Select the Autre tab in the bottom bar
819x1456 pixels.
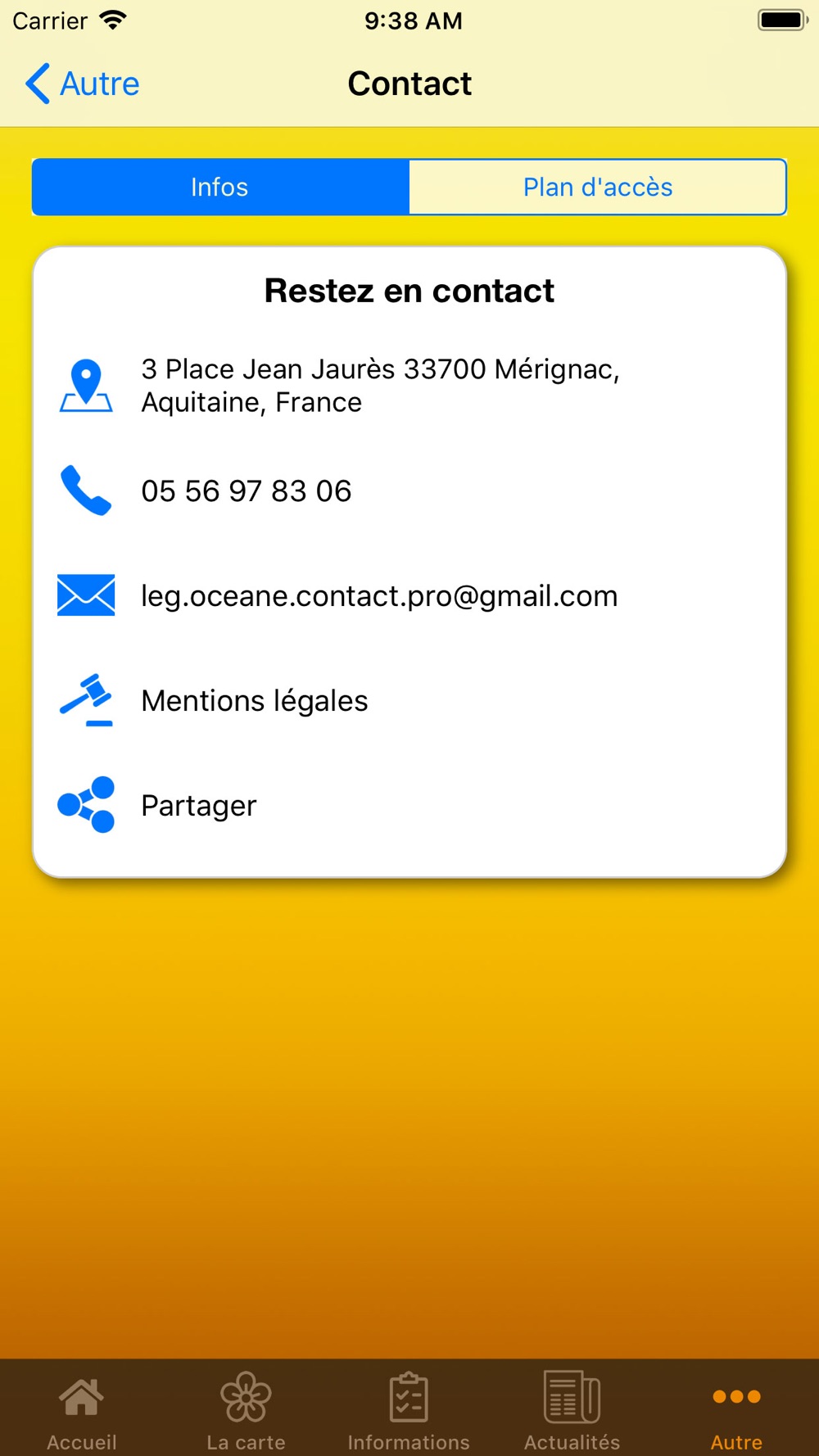(x=736, y=1410)
